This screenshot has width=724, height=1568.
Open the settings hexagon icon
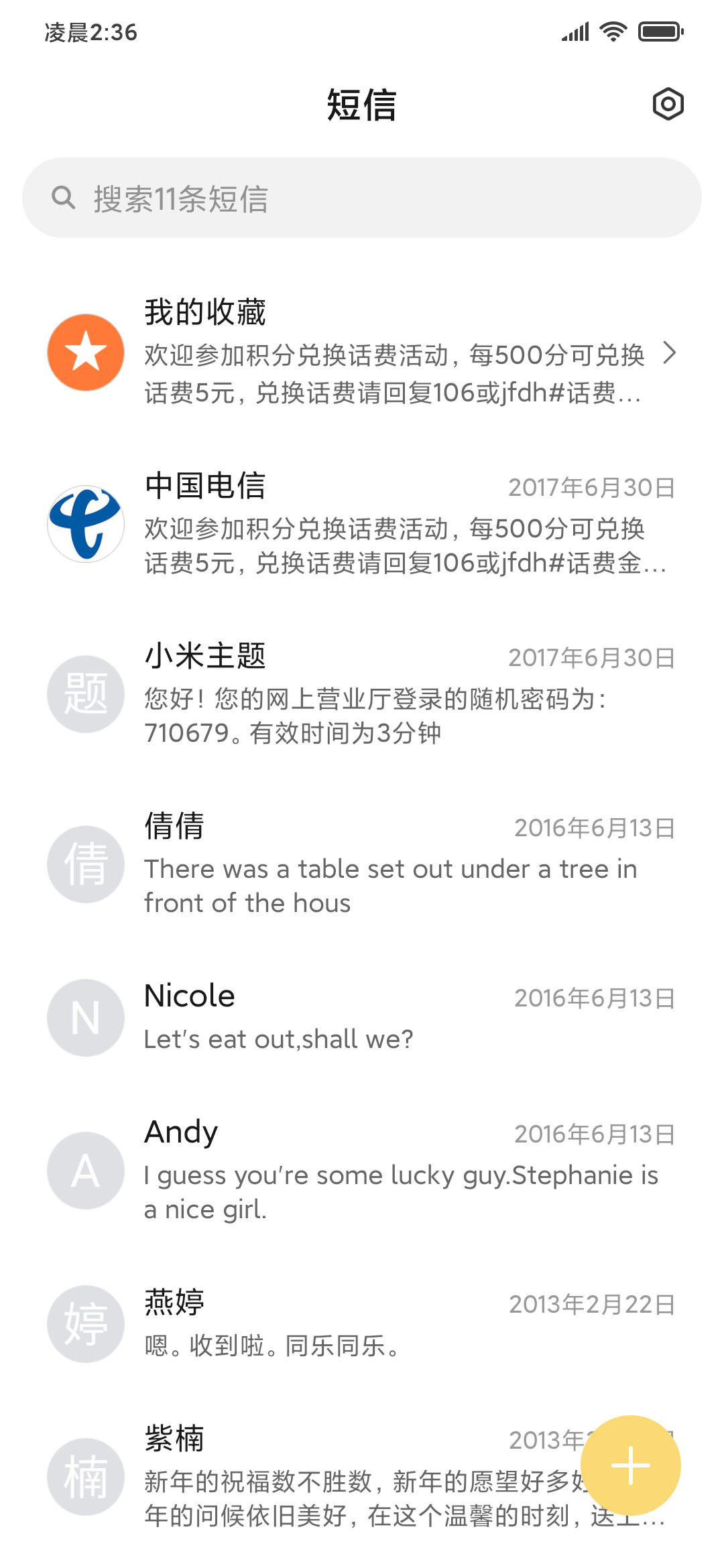(x=668, y=104)
